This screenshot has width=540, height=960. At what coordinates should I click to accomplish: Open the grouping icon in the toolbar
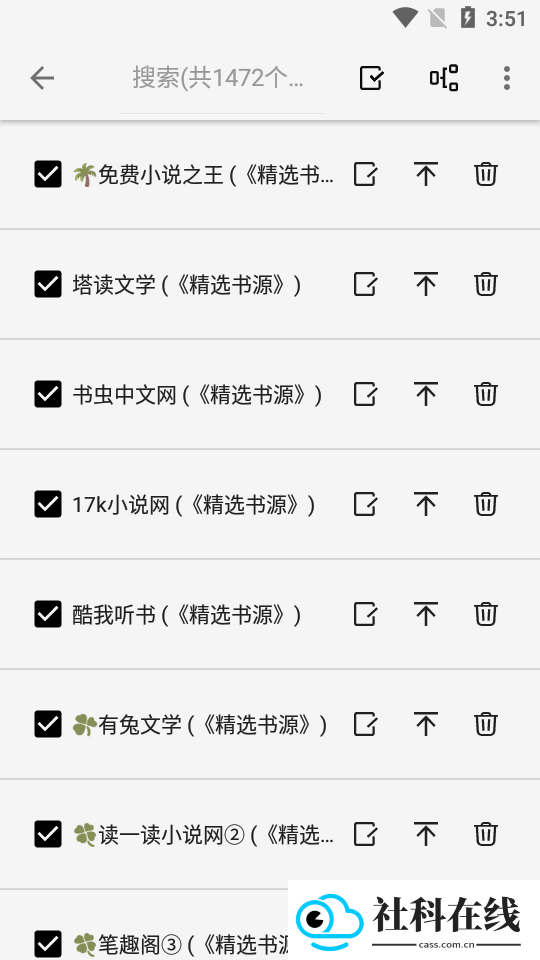(x=444, y=78)
